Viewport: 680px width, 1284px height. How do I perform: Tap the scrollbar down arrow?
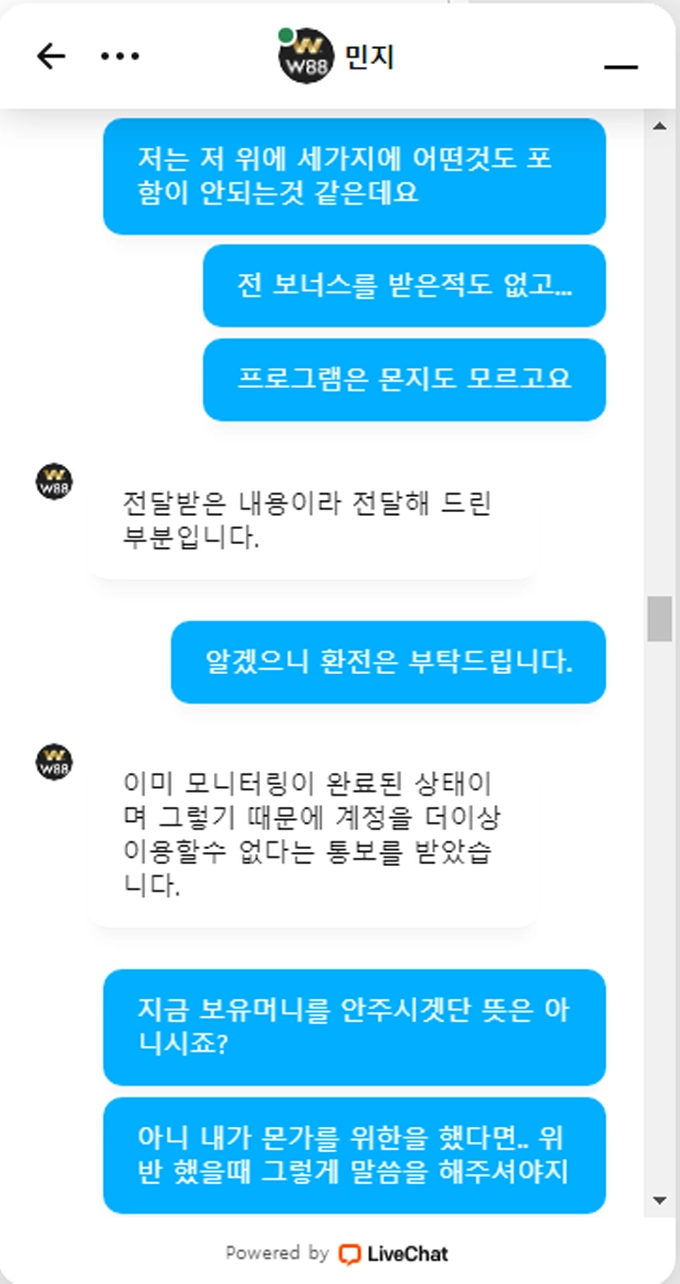tap(659, 1200)
